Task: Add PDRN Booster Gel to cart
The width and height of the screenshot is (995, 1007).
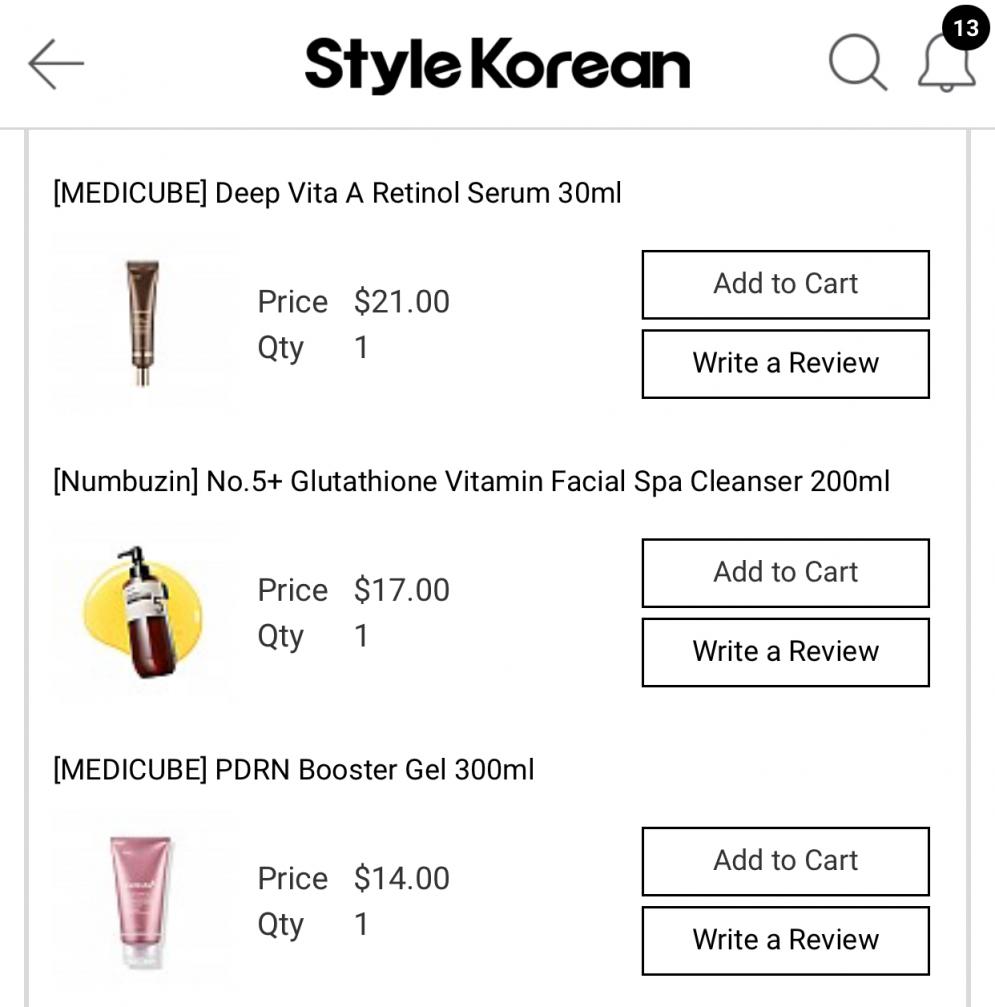Action: (785, 861)
